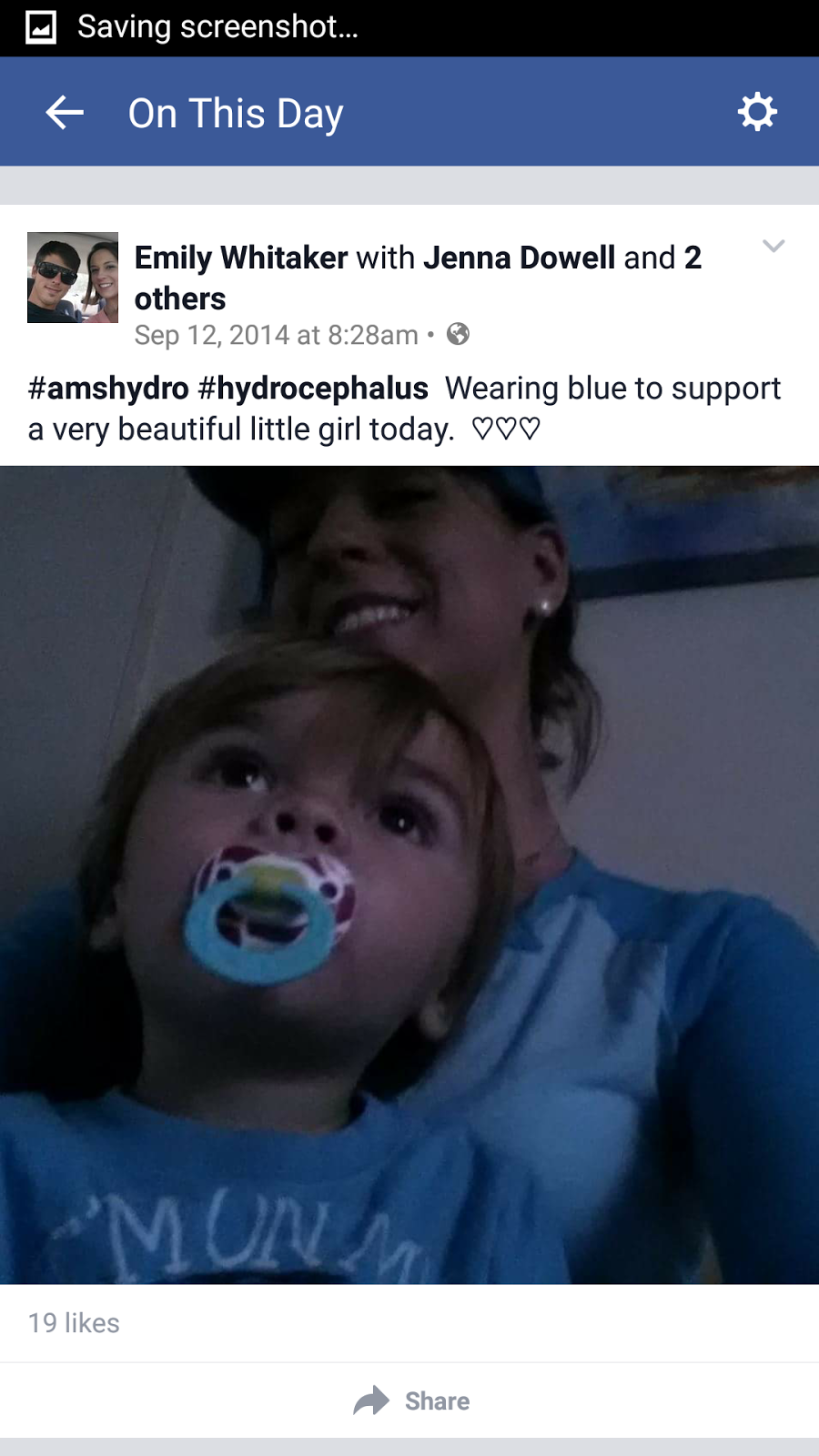Open the post photo full screen
This screenshot has width=819, height=1456.
[409, 874]
